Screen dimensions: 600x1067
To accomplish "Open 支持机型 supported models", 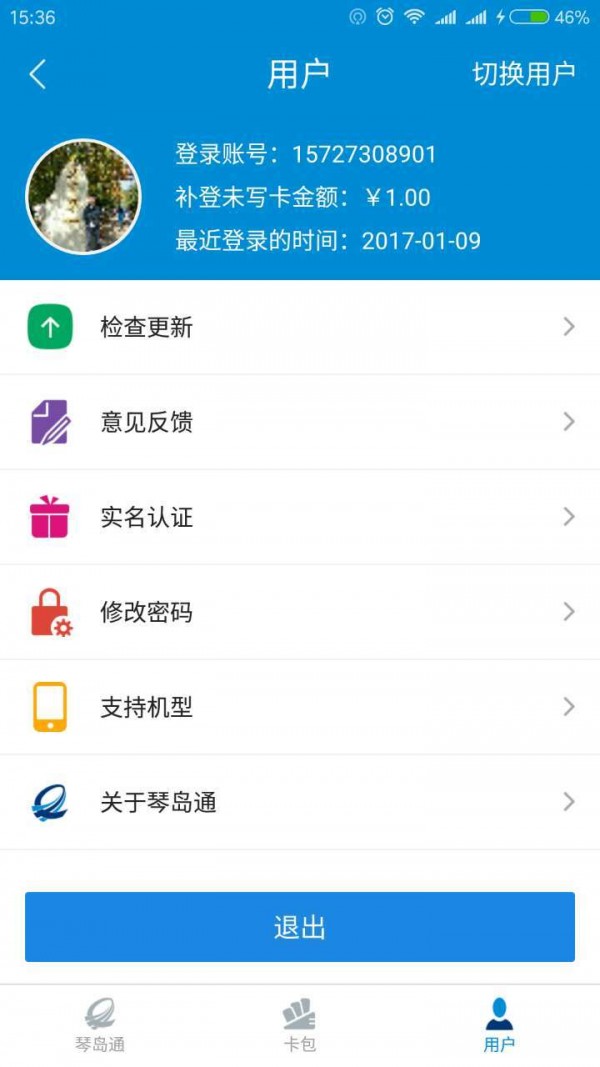I will click(x=300, y=707).
